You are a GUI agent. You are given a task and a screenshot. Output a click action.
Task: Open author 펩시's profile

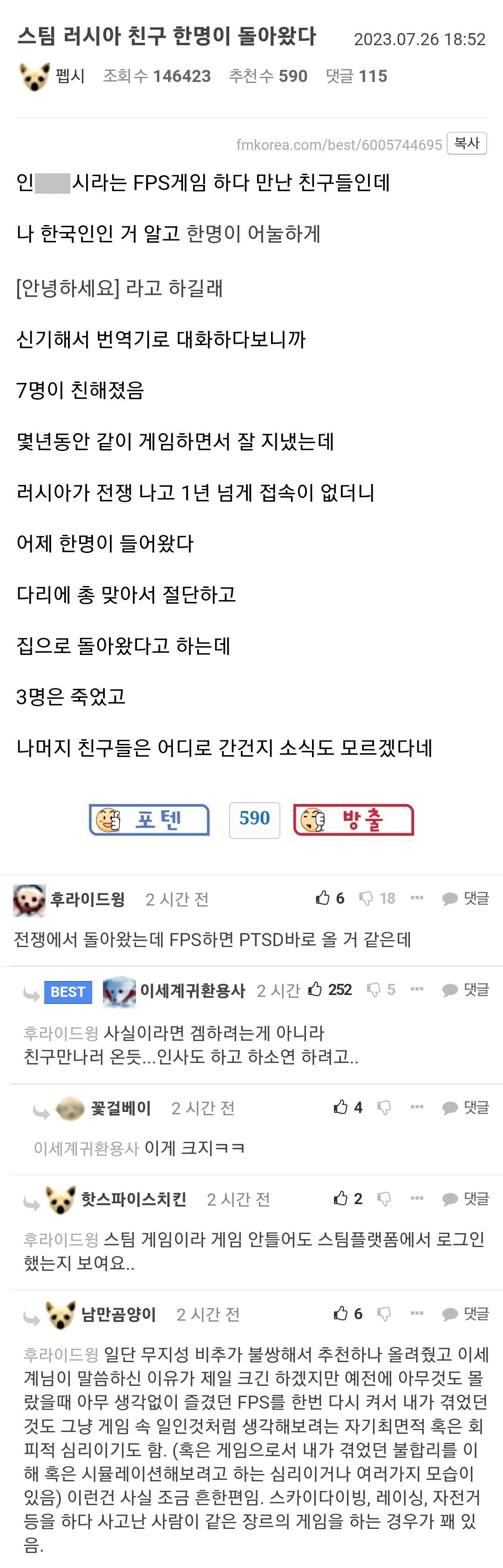pyautogui.click(x=69, y=76)
